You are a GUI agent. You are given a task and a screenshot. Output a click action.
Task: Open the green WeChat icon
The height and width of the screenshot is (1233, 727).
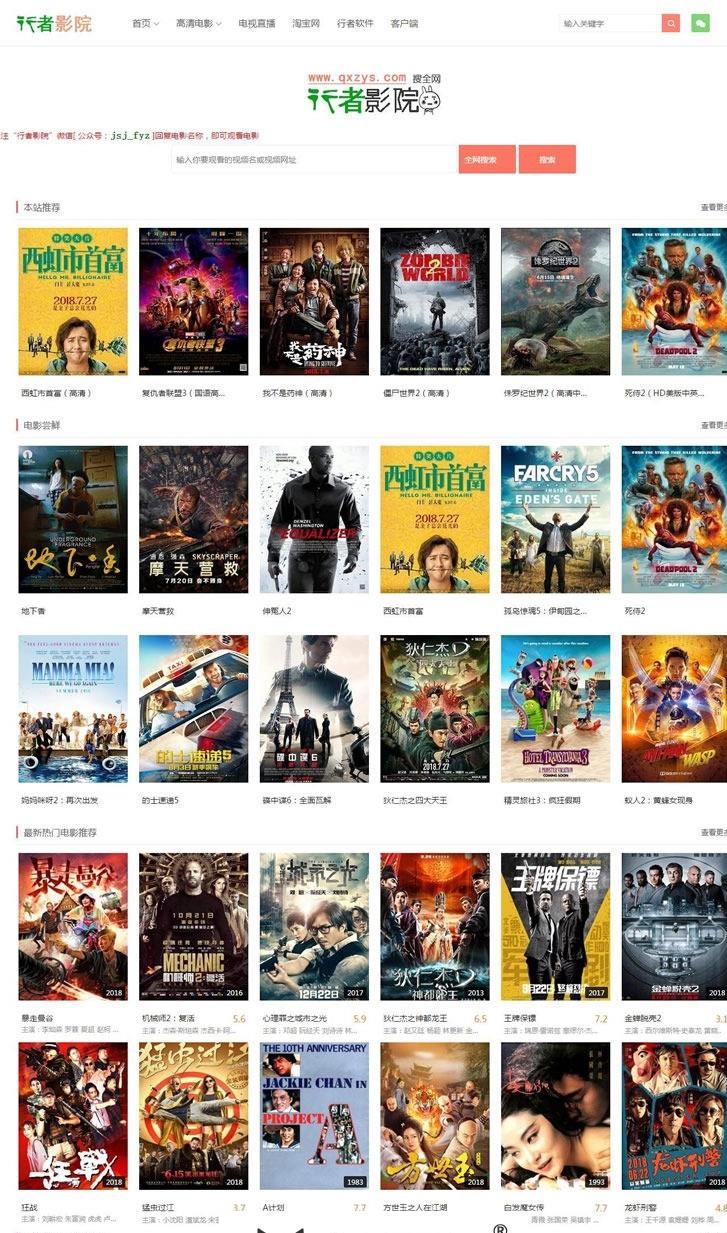point(700,23)
